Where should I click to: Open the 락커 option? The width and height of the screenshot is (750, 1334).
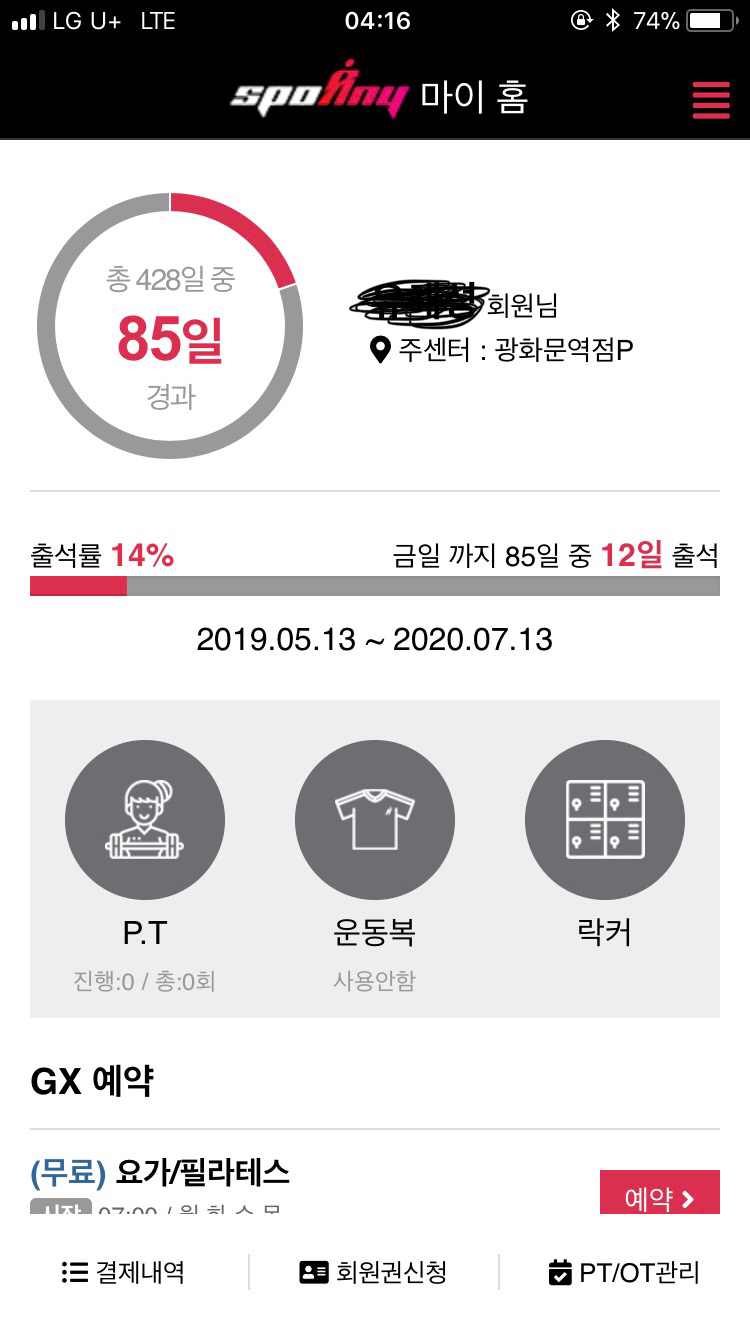point(605,820)
